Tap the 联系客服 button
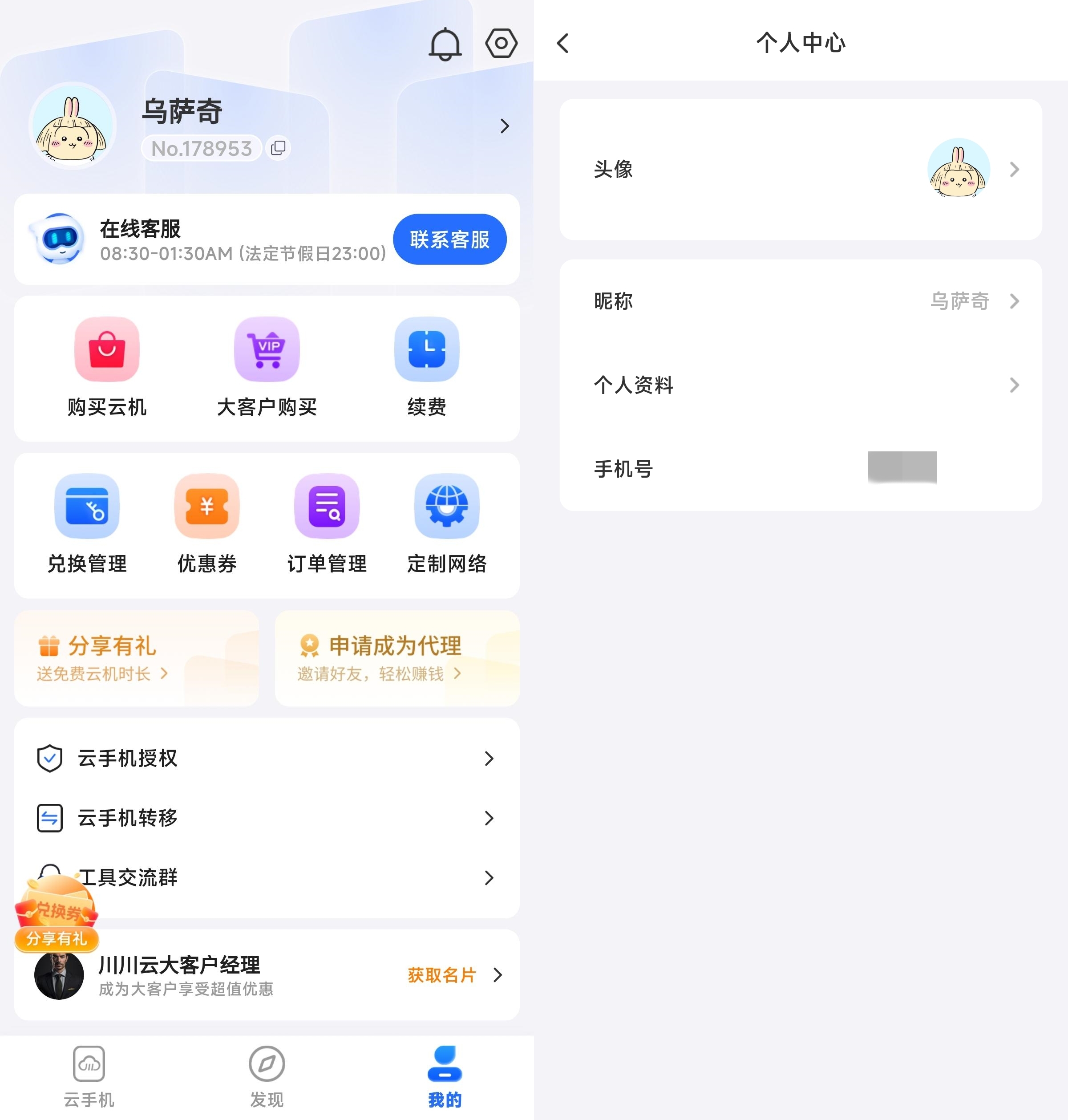The width and height of the screenshot is (1068, 1120). click(x=449, y=239)
